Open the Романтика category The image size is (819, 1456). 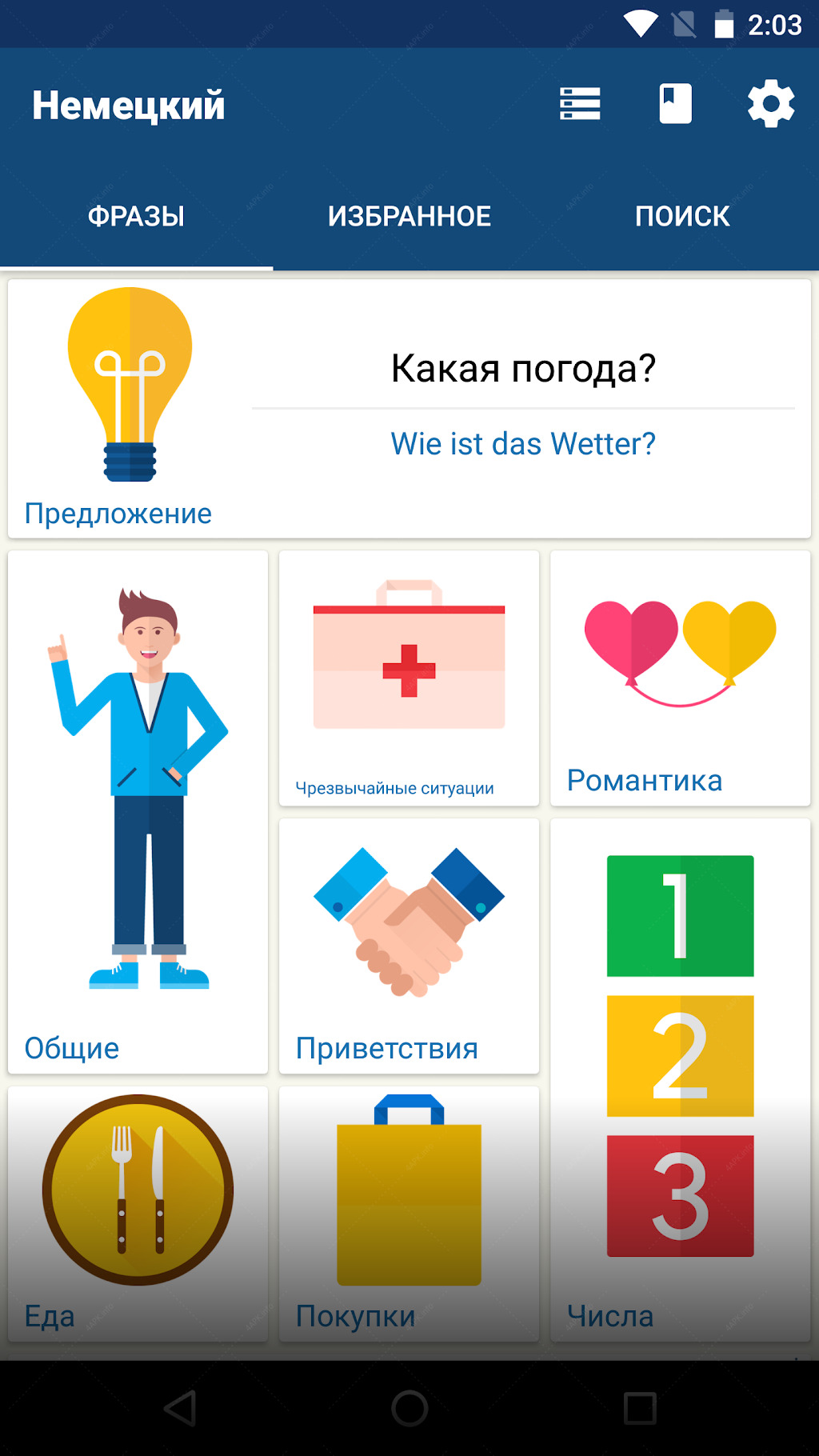[x=681, y=678]
